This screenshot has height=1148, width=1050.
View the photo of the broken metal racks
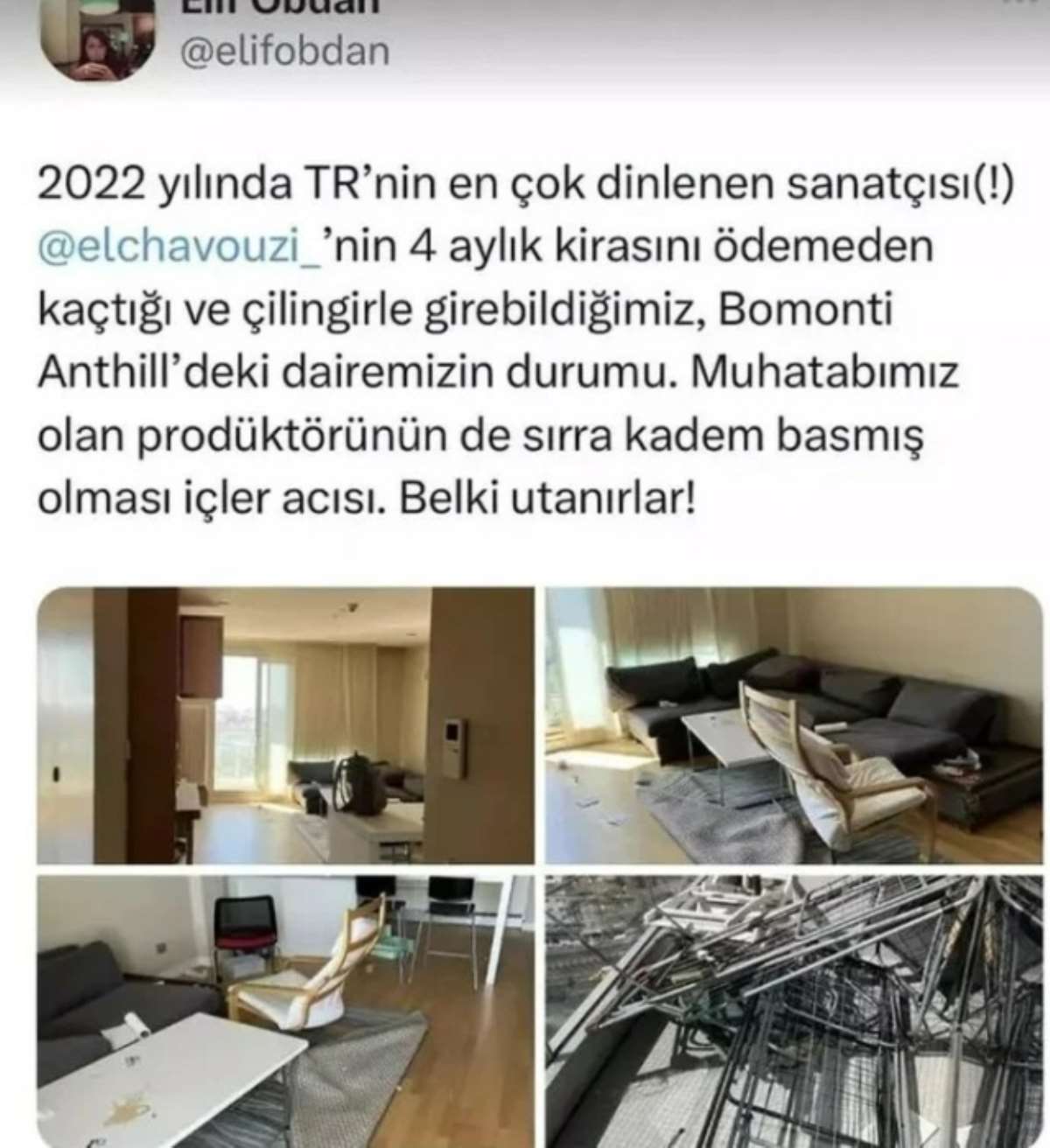pos(794,1011)
